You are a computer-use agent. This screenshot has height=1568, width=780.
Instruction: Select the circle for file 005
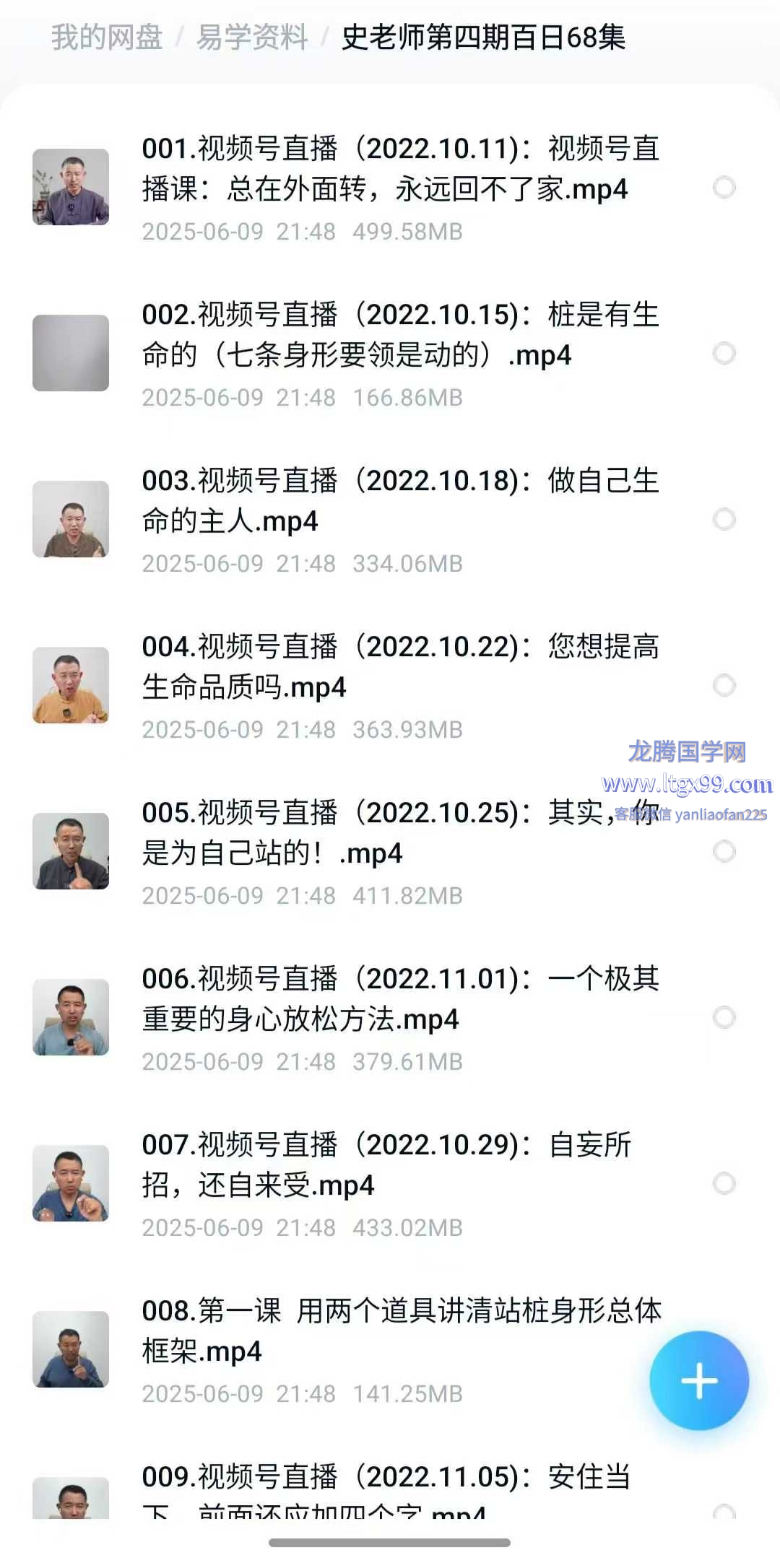tap(724, 852)
